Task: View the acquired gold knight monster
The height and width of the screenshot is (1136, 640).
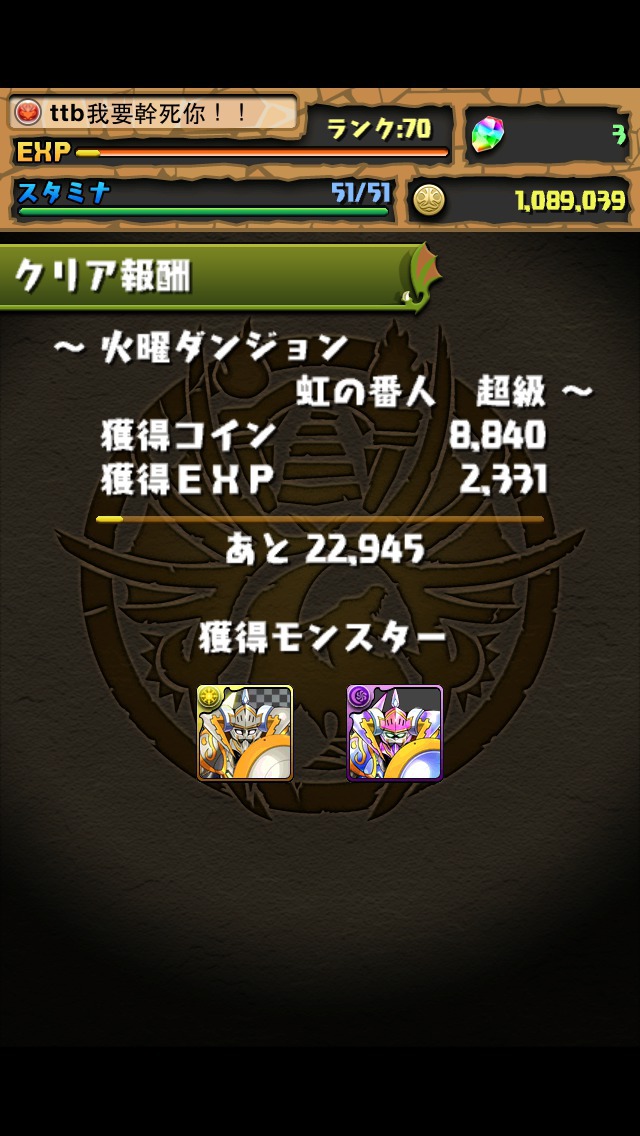Action: click(245, 732)
